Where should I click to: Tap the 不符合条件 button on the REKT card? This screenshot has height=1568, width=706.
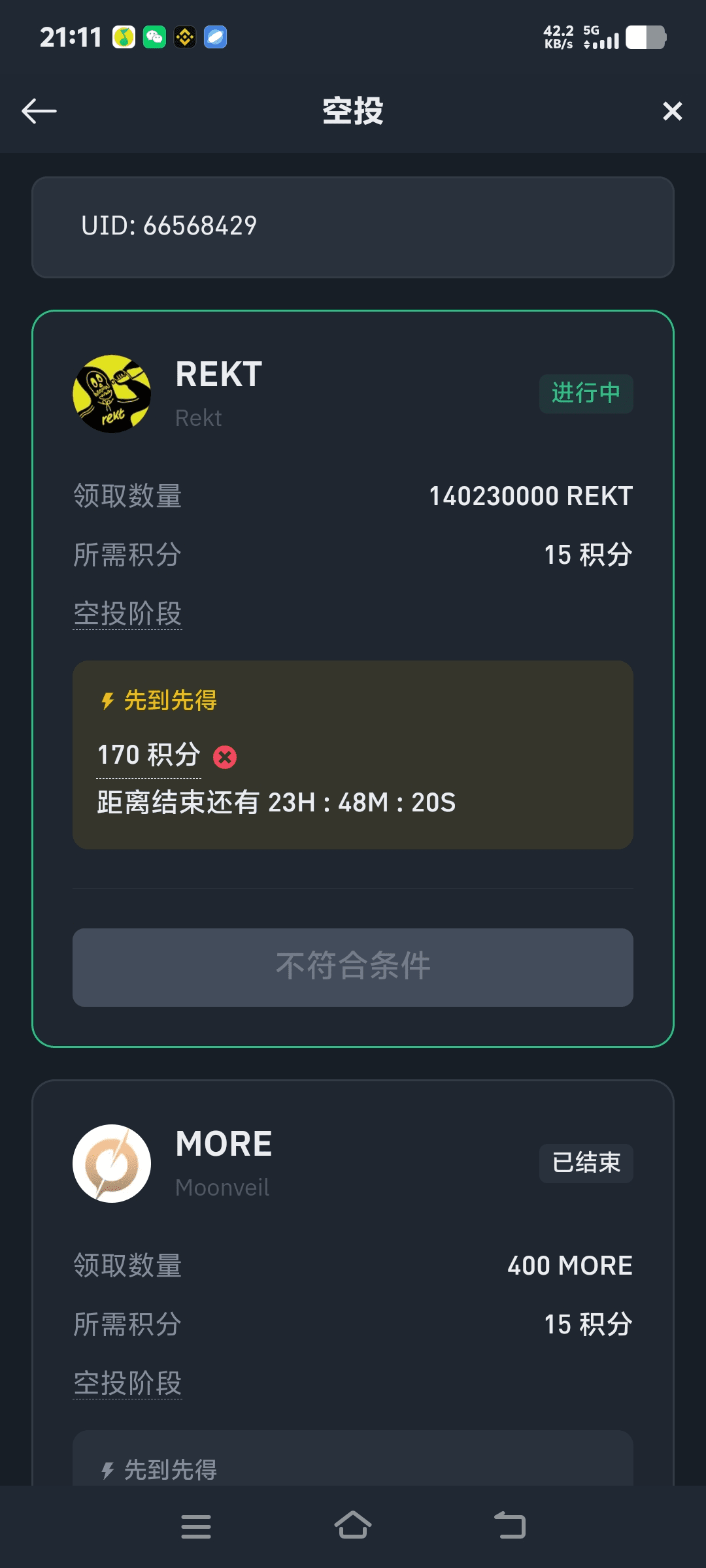353,967
